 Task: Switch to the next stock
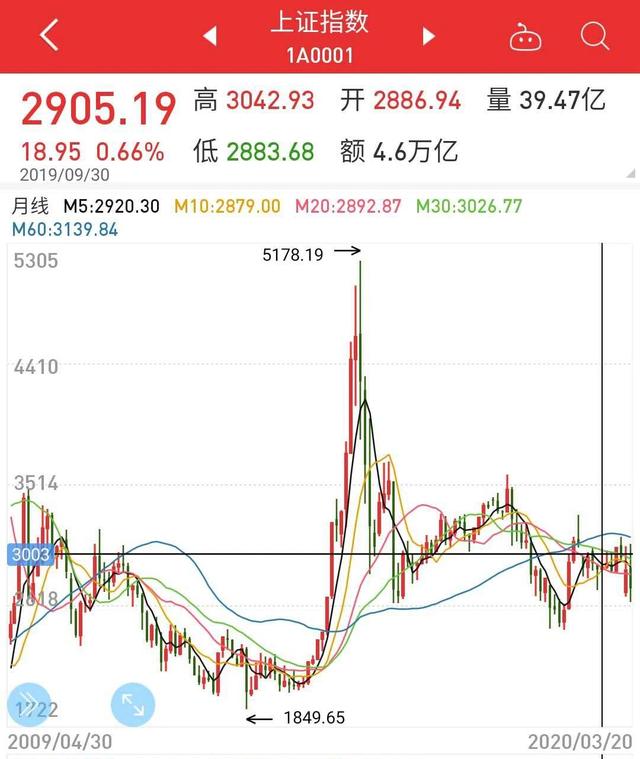coord(429,37)
